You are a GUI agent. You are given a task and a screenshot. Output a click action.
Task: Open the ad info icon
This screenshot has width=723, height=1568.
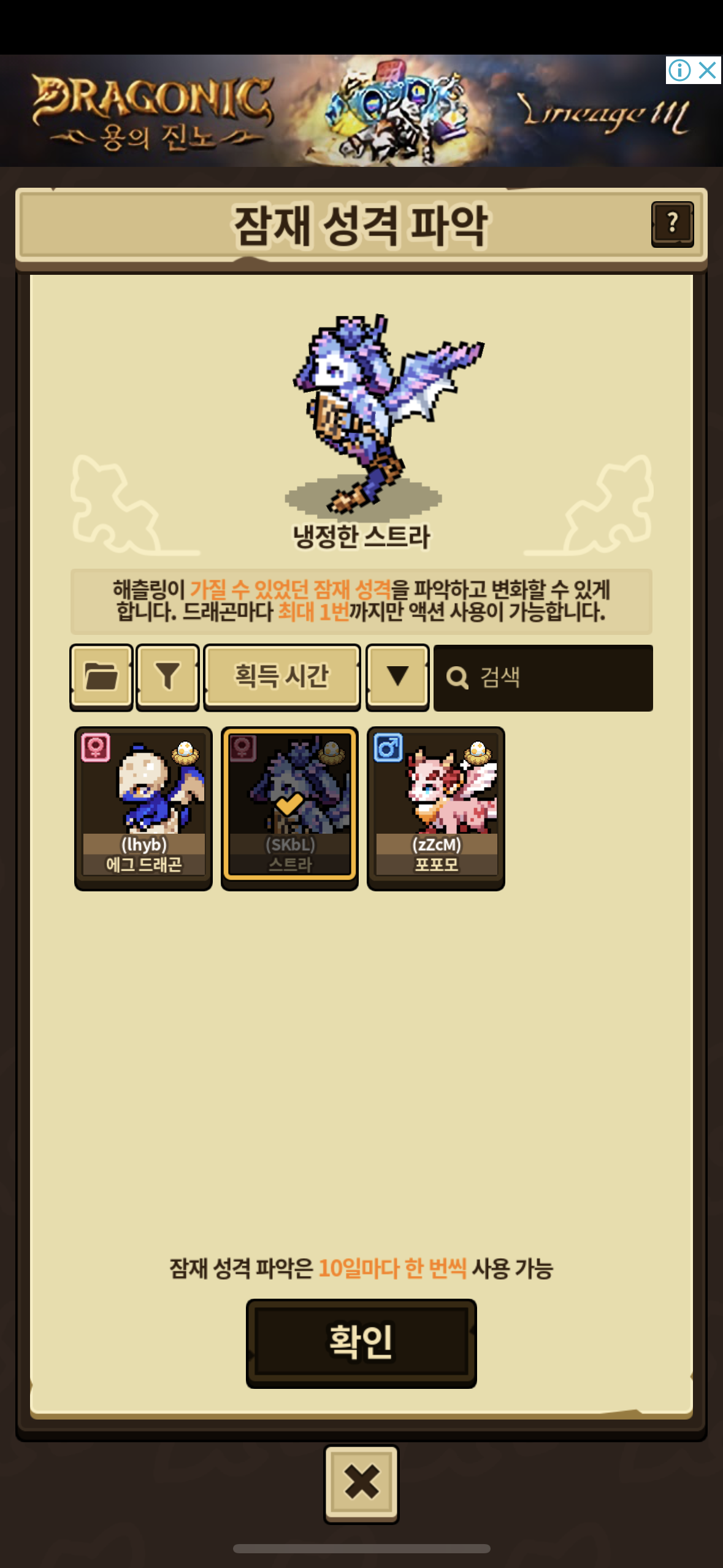[679, 70]
